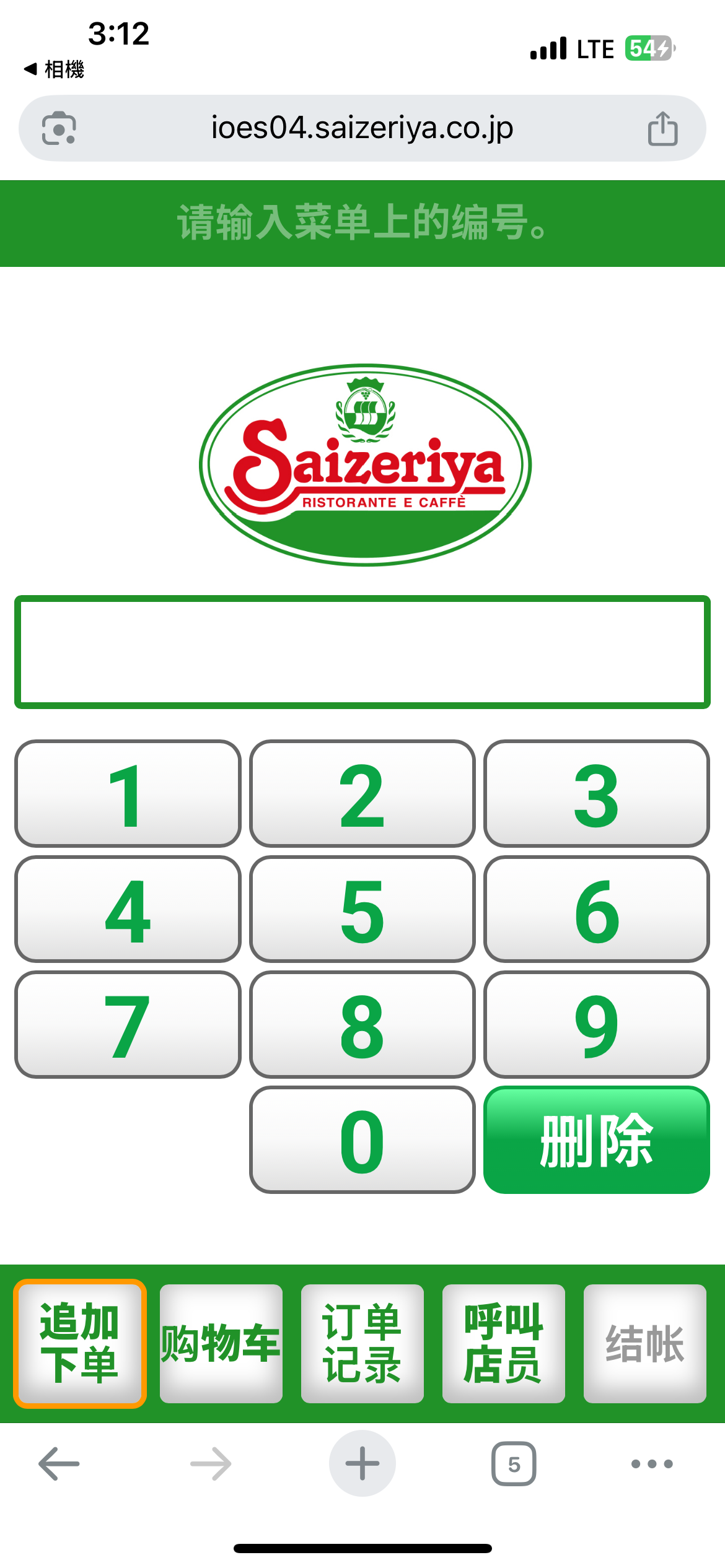Open the 购物车 shopping cart
The height and width of the screenshot is (1568, 725).
tap(221, 1343)
